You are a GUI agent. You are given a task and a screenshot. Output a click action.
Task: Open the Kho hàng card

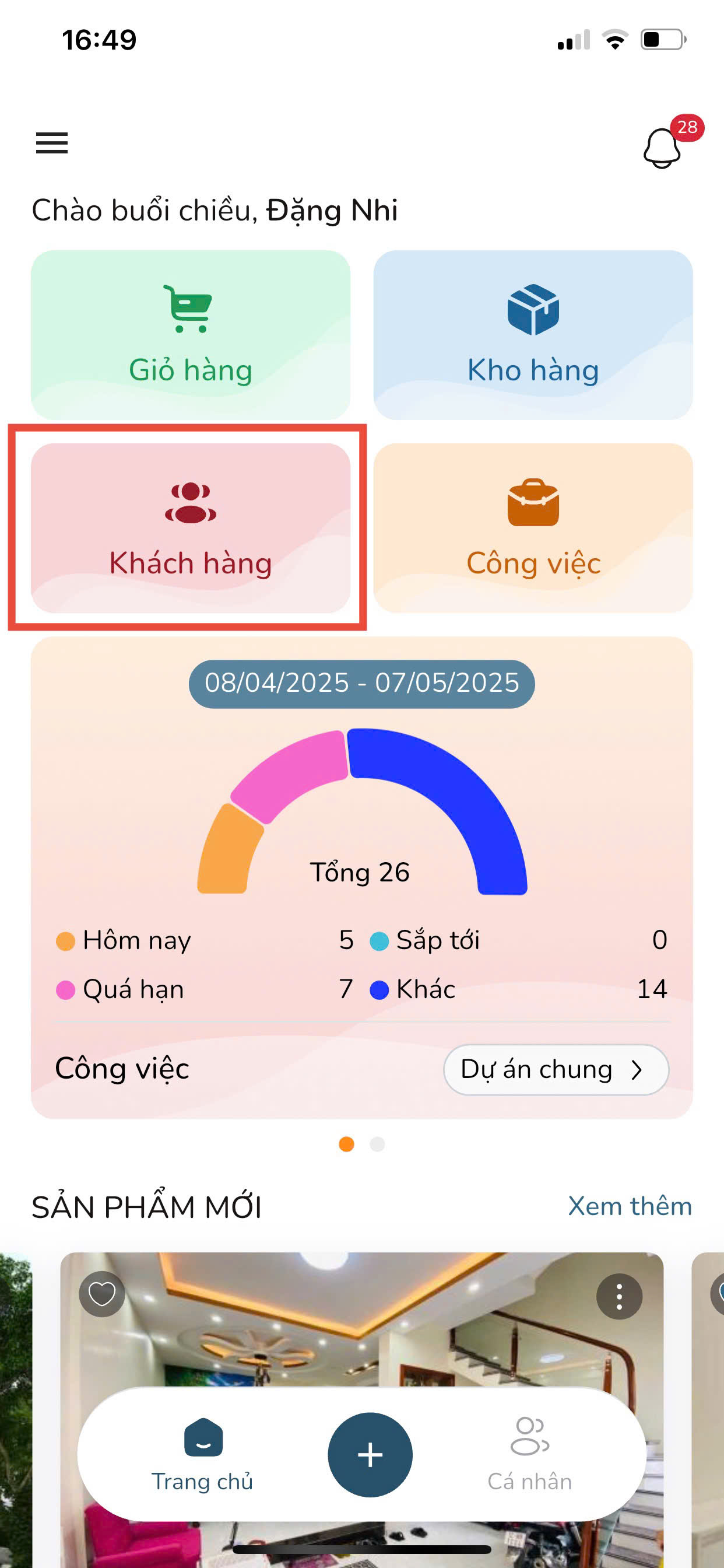pos(533,335)
